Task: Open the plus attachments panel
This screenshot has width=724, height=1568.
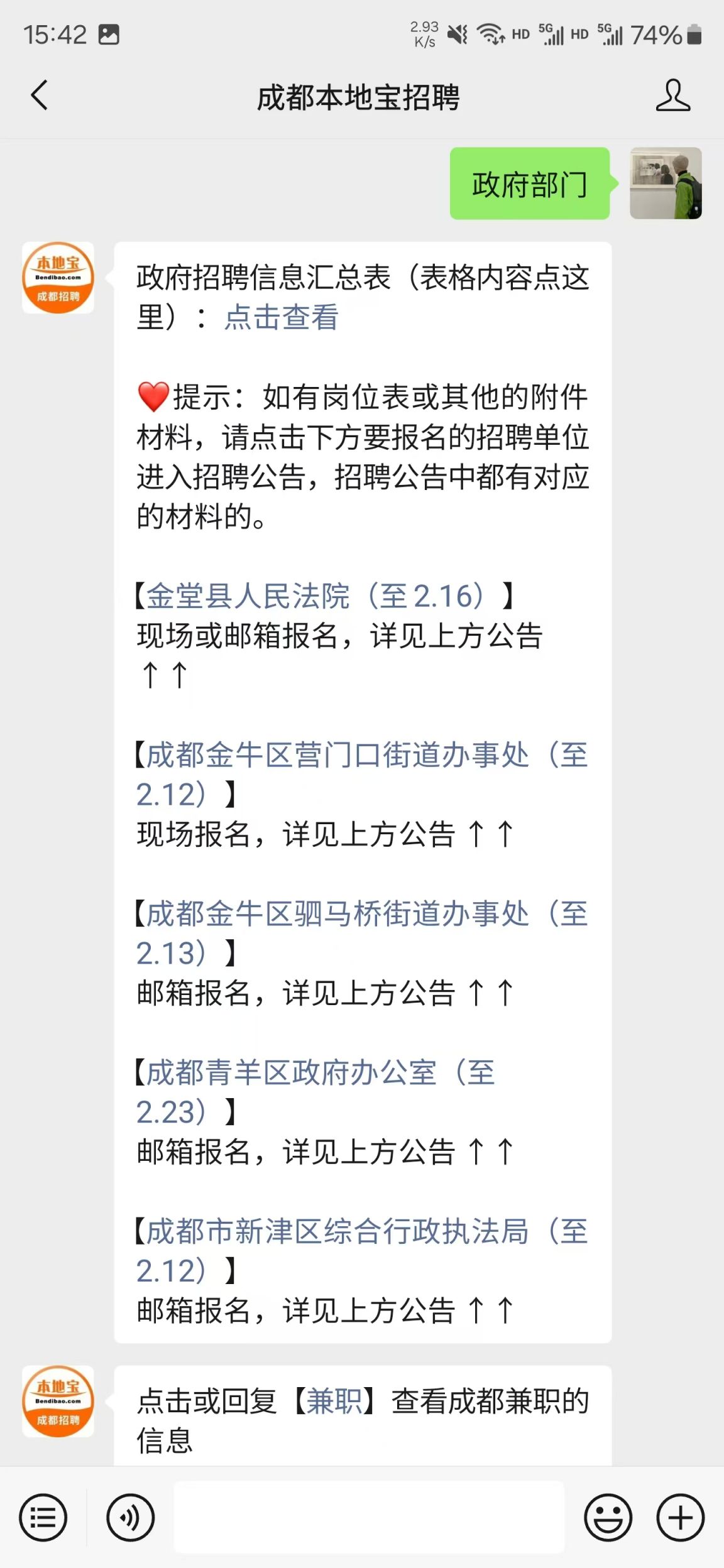Action: pos(680,1518)
